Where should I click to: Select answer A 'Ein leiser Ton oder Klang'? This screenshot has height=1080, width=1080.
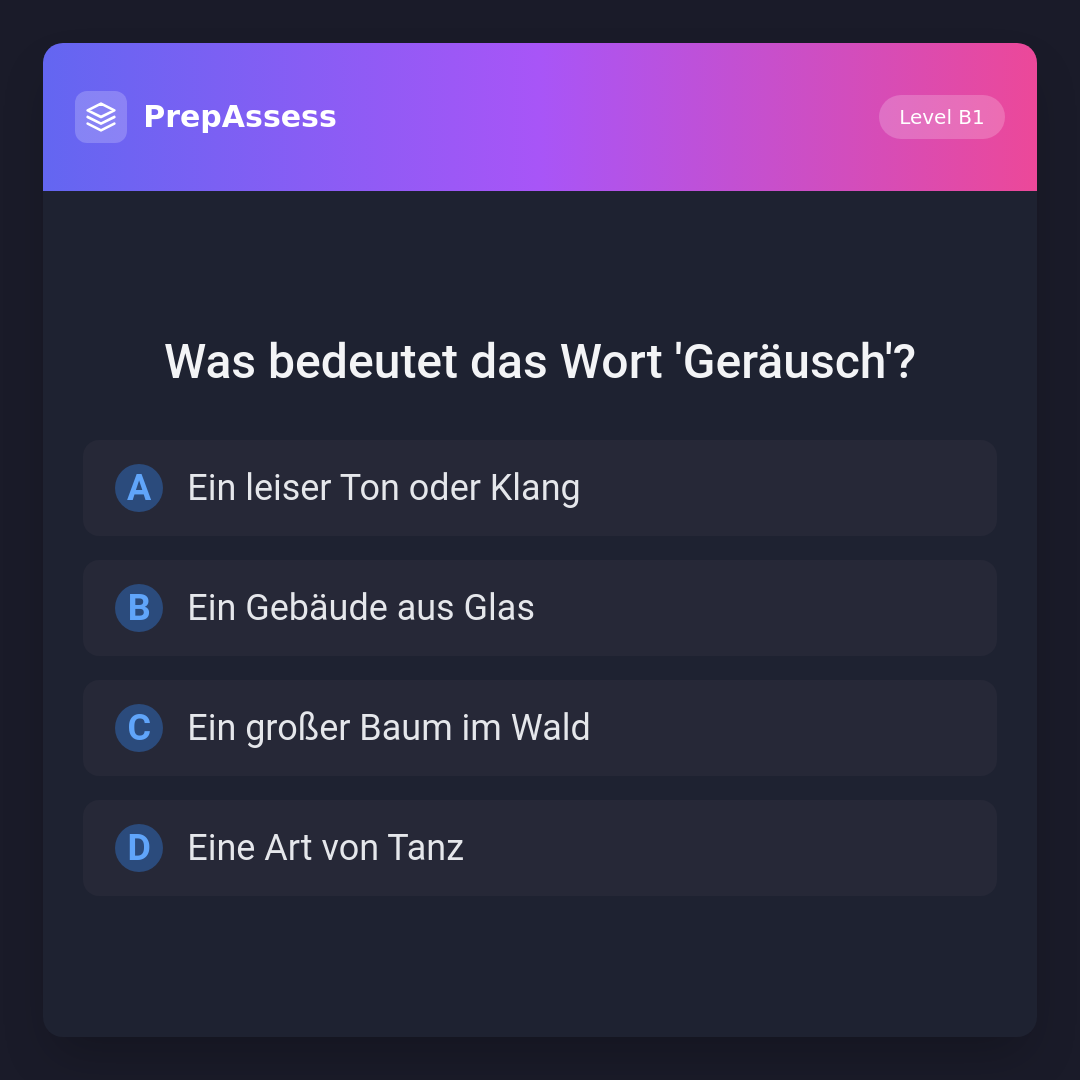pos(540,488)
